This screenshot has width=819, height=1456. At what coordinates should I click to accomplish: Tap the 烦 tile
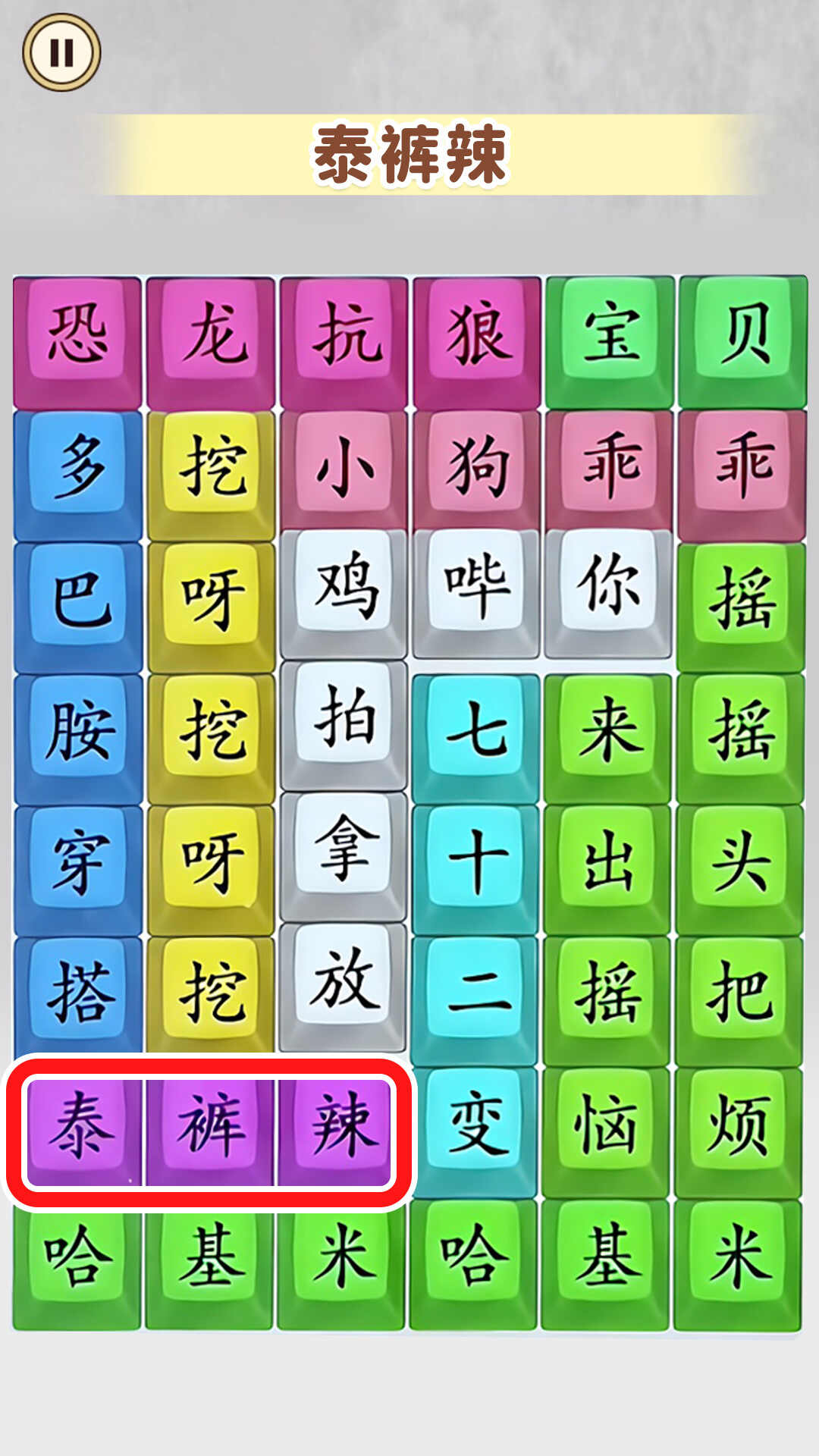point(739,1124)
